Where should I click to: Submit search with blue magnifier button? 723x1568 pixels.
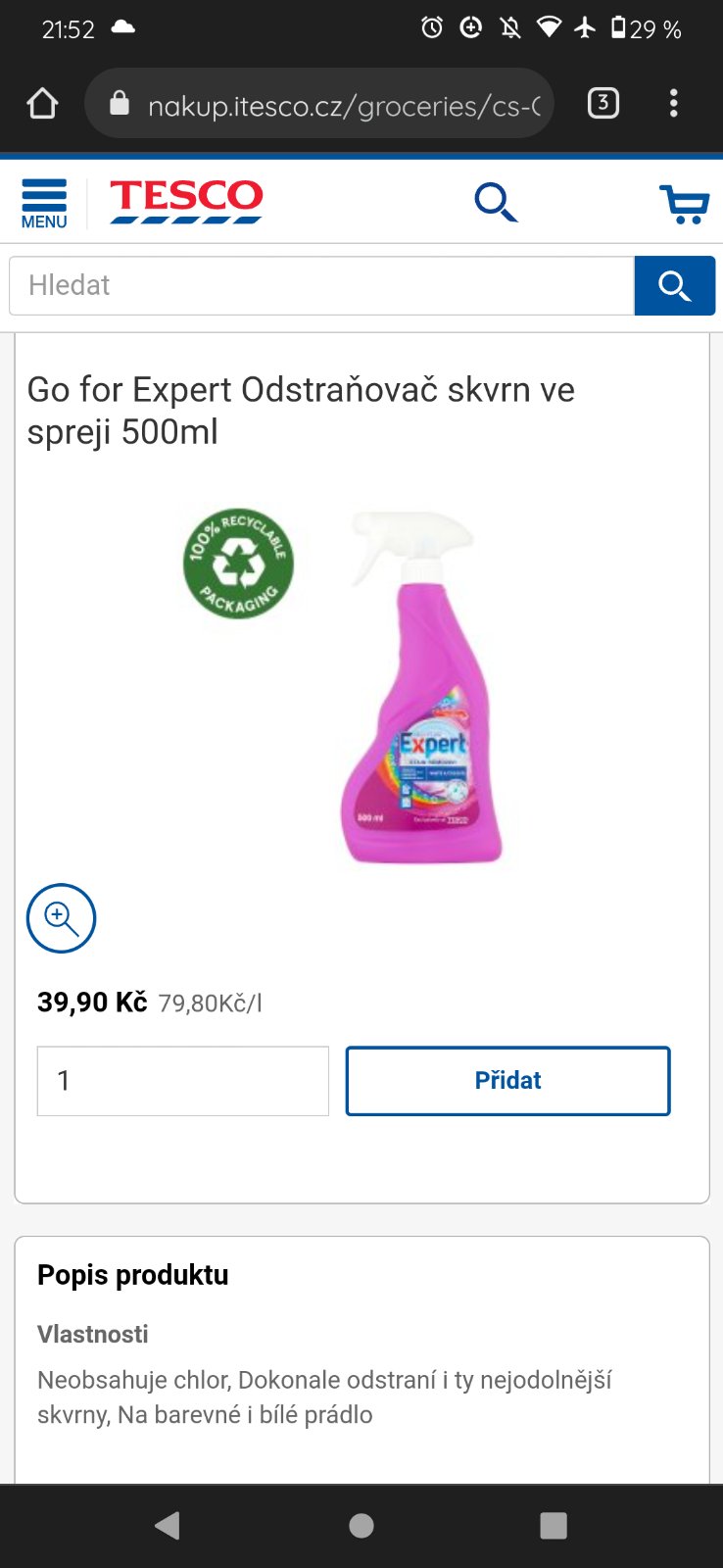point(674,286)
